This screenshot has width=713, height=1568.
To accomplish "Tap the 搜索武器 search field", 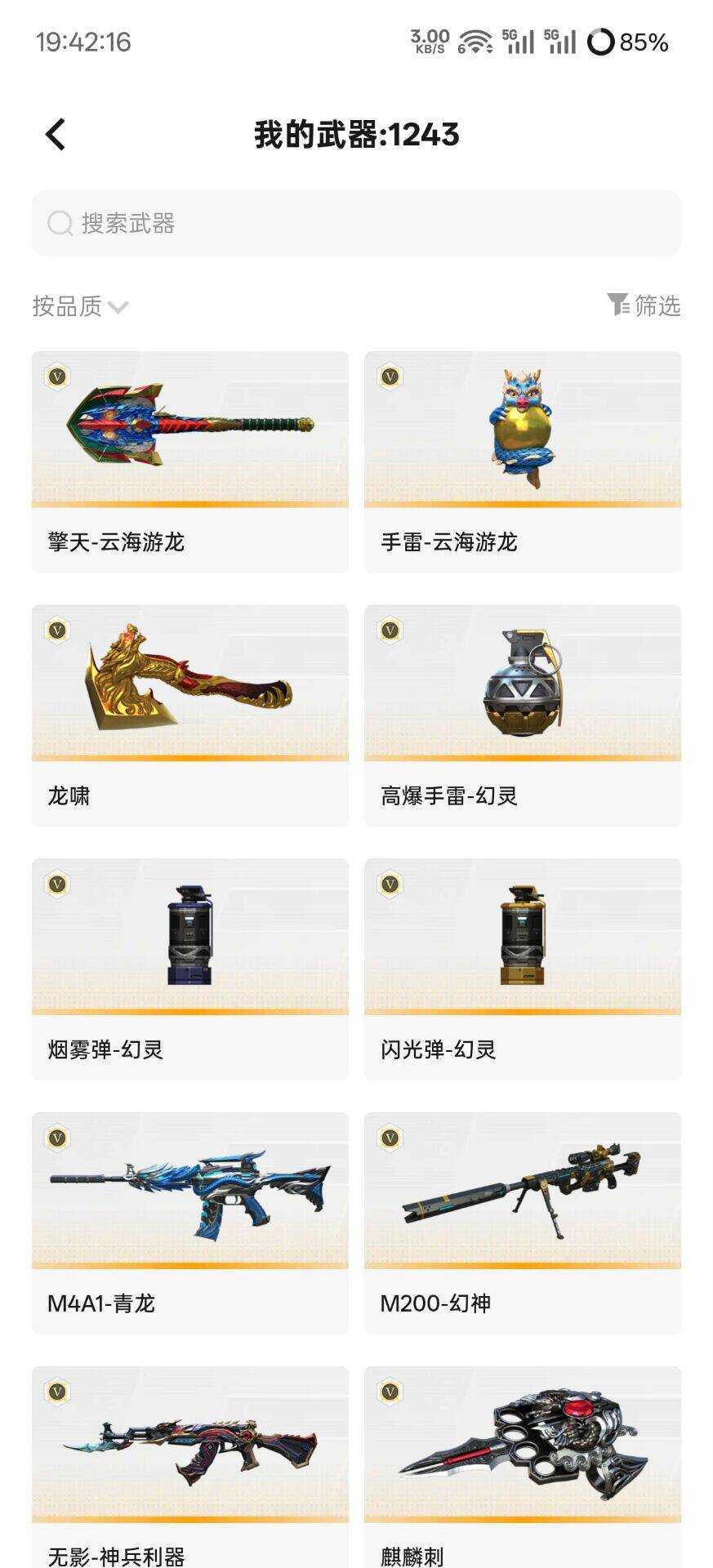I will click(356, 223).
